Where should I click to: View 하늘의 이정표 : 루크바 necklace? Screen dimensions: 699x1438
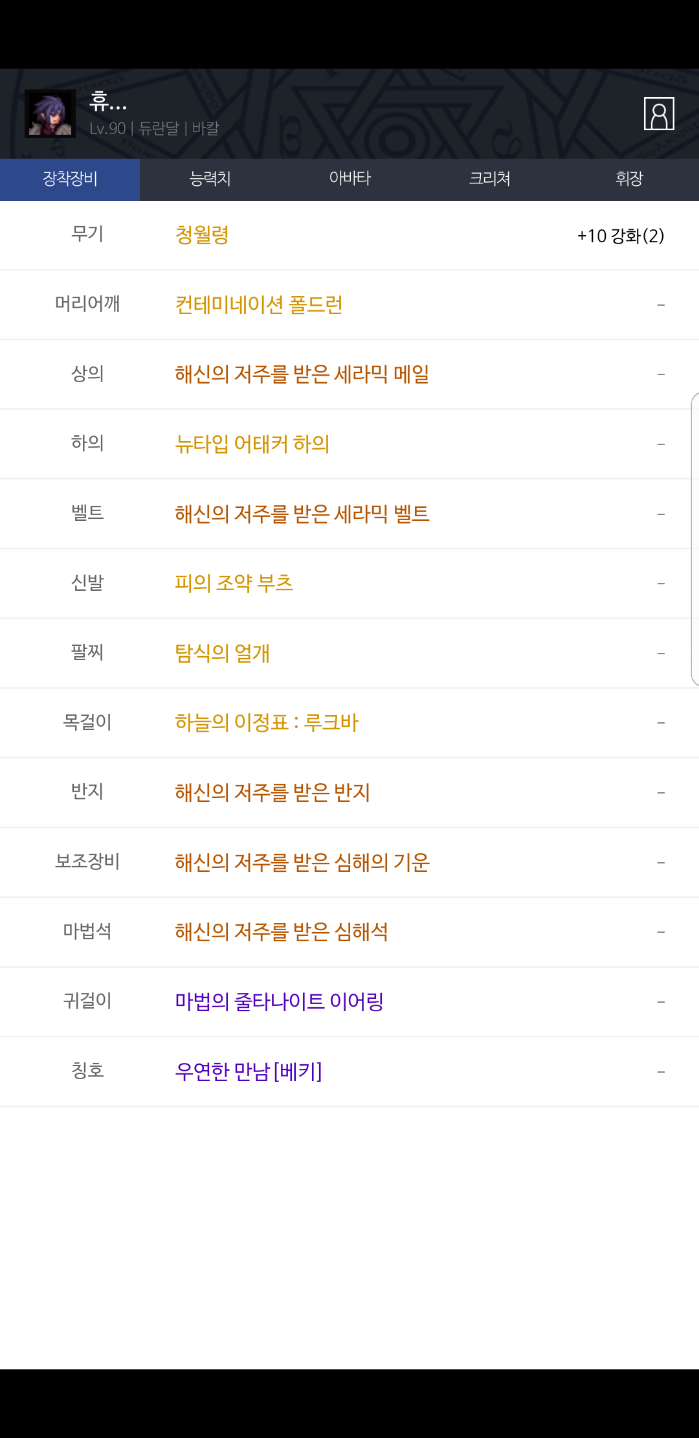tap(266, 723)
